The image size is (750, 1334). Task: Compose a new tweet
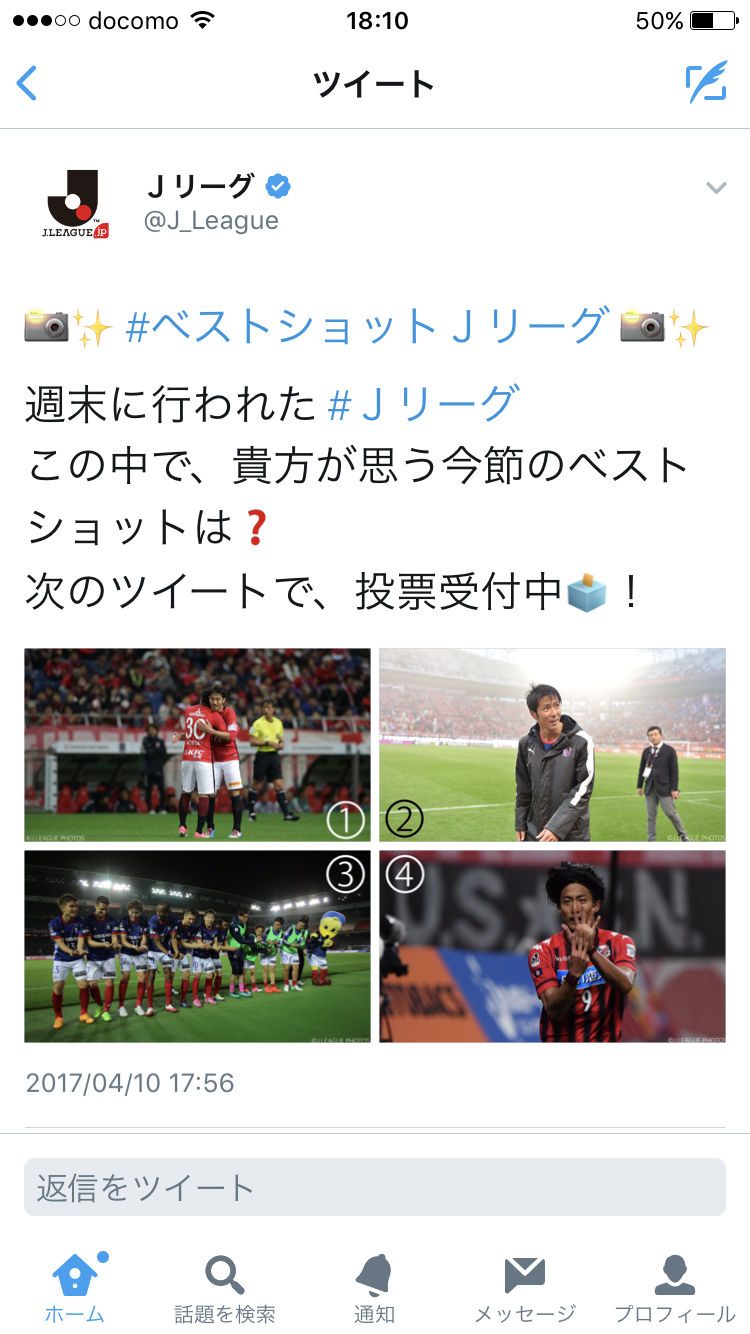click(706, 83)
